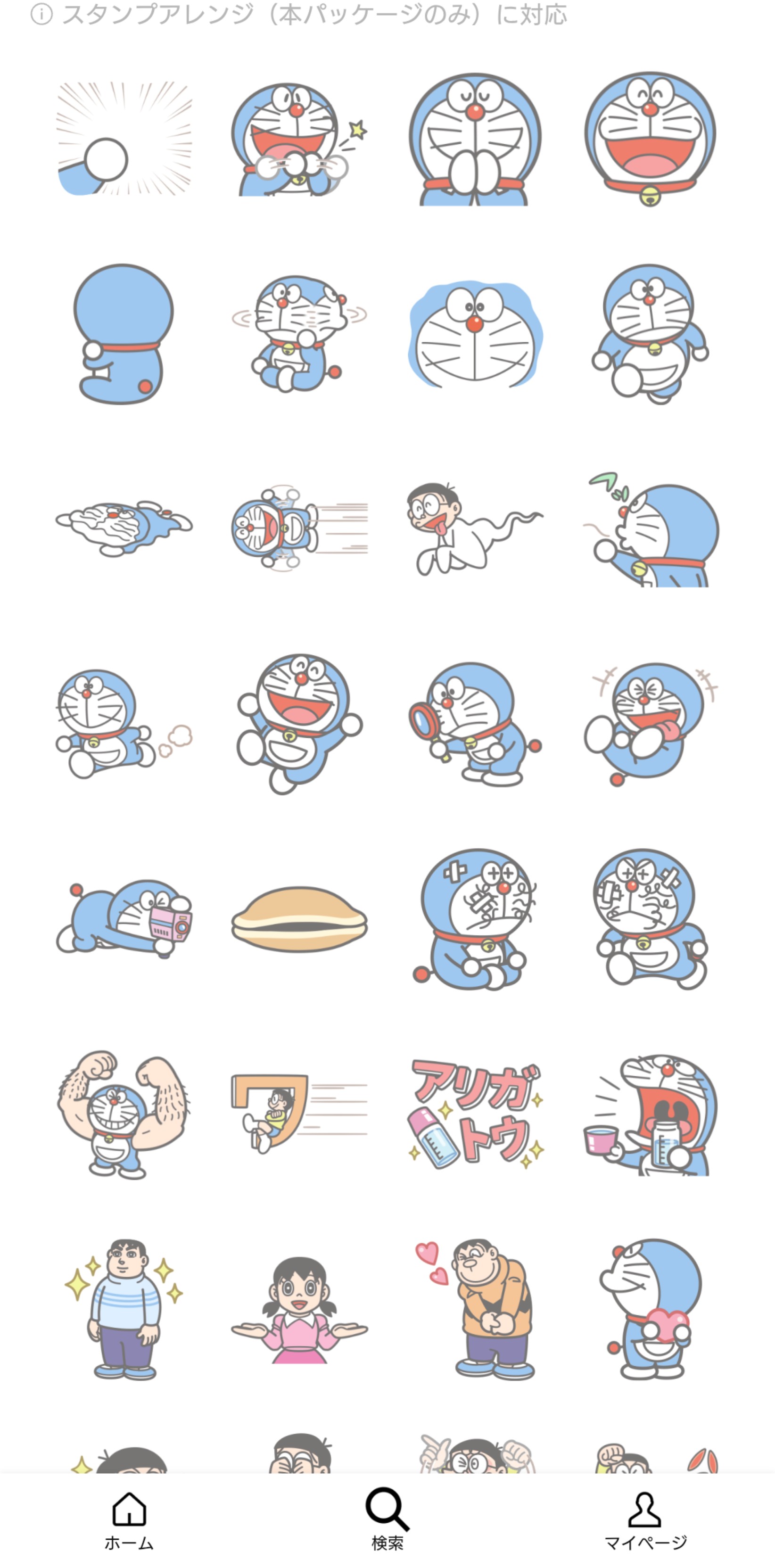Image resolution: width=775 pixels, height=1568 pixels.
Task: Open the big laughing Doraemon face sticker
Action: click(650, 139)
